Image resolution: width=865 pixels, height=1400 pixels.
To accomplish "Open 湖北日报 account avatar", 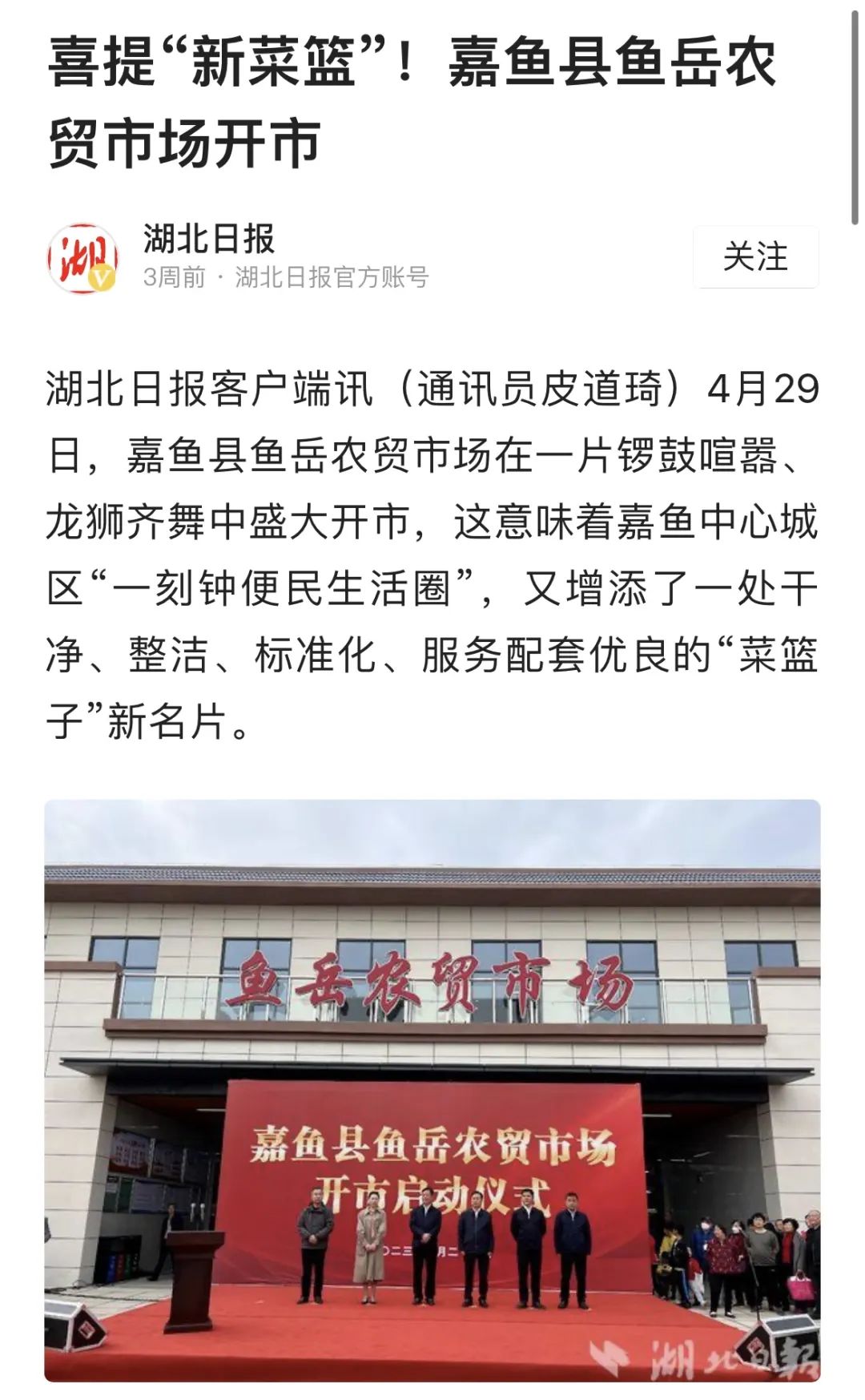I will click(x=83, y=258).
